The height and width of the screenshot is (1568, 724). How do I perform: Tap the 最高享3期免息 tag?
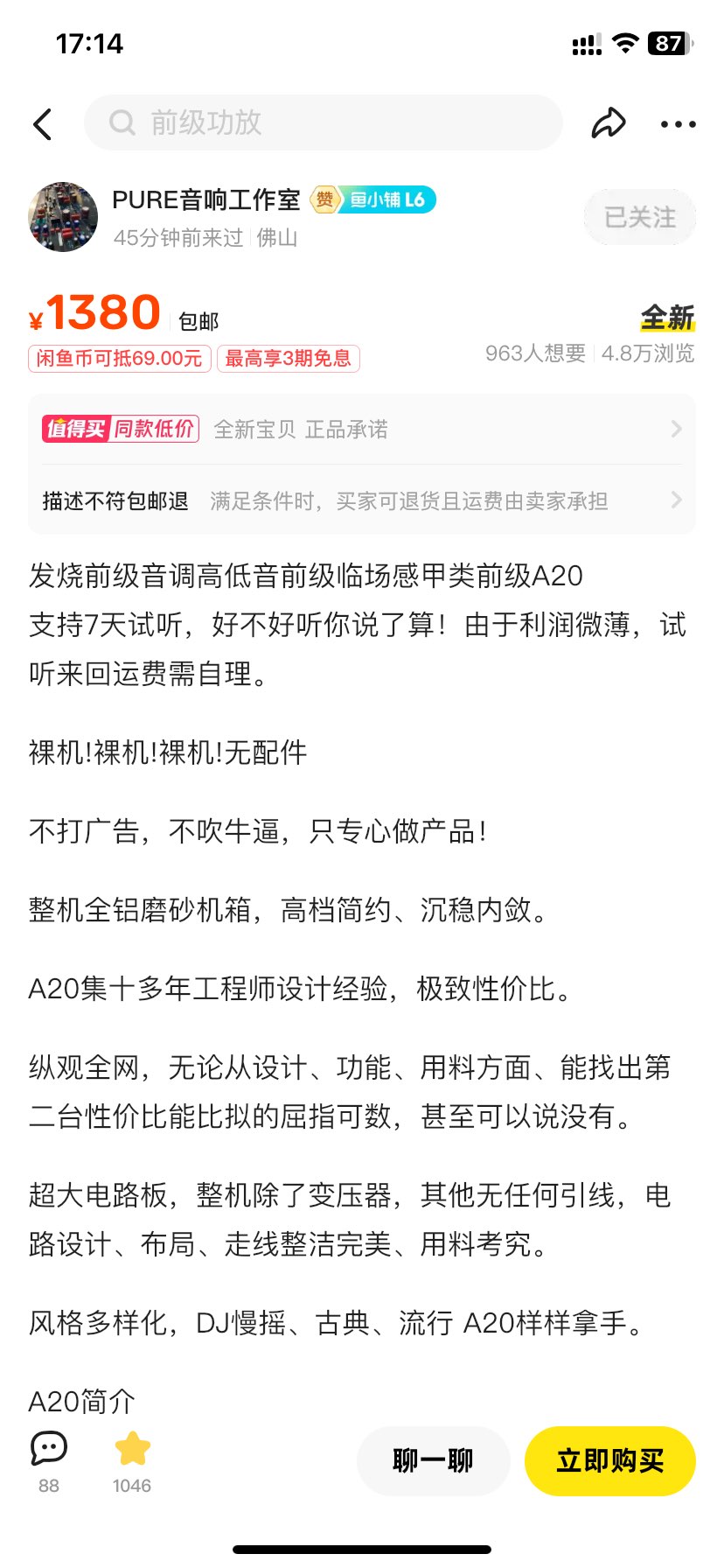(289, 358)
